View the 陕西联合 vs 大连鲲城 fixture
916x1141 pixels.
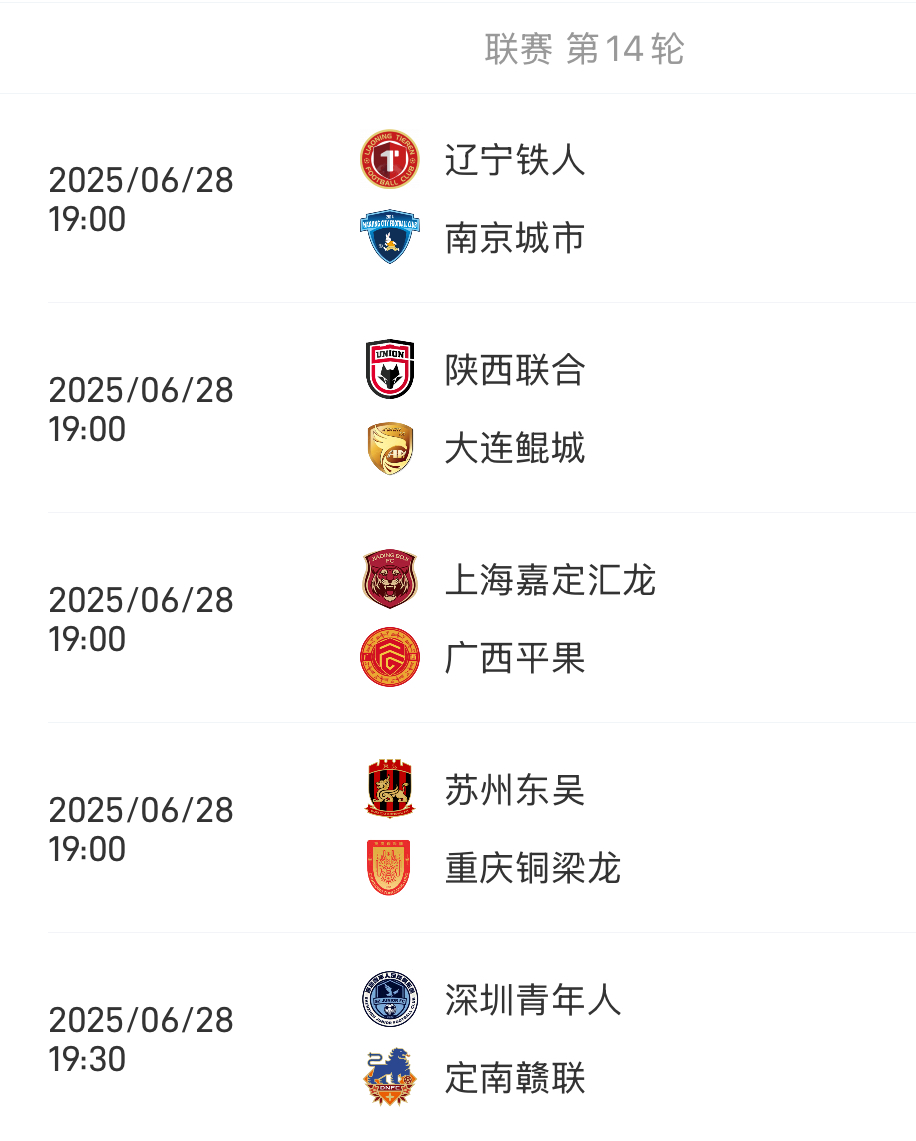(480, 409)
